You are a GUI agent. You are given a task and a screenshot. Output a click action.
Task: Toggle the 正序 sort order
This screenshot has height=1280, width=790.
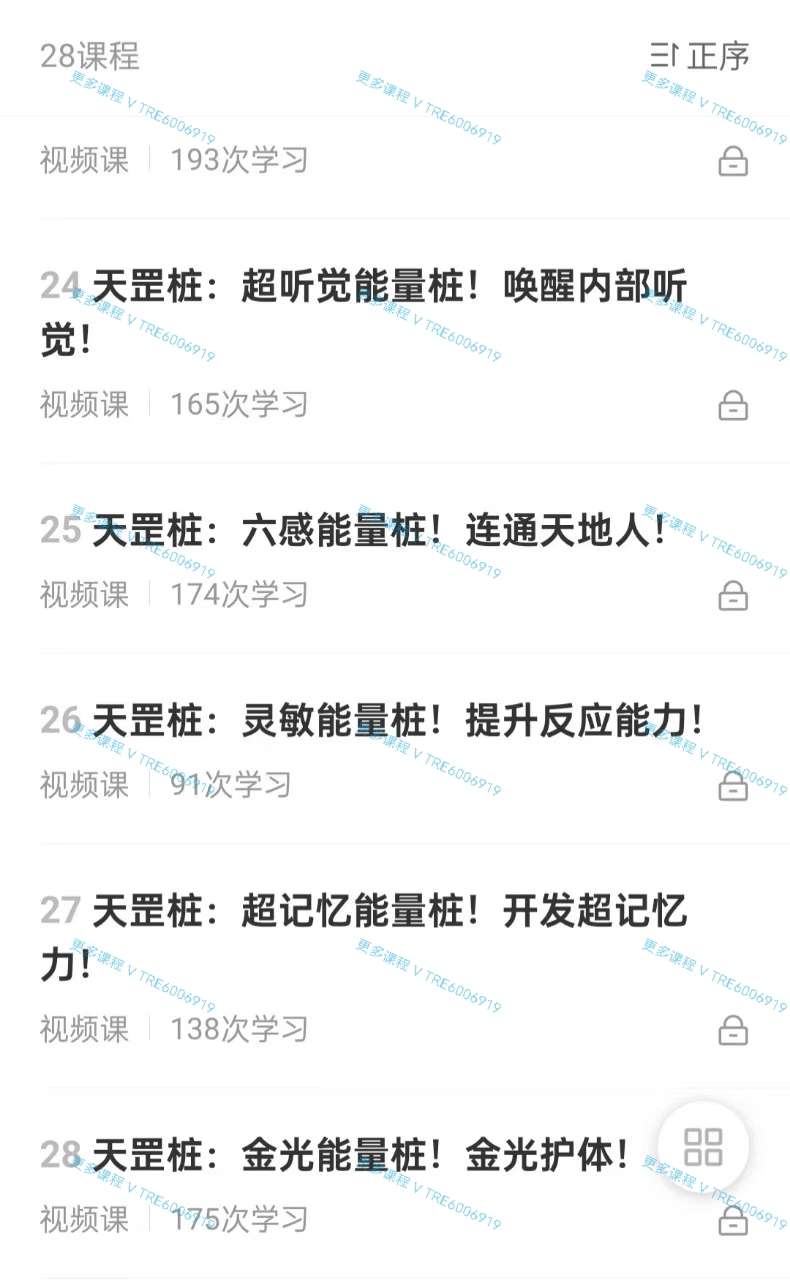point(700,56)
